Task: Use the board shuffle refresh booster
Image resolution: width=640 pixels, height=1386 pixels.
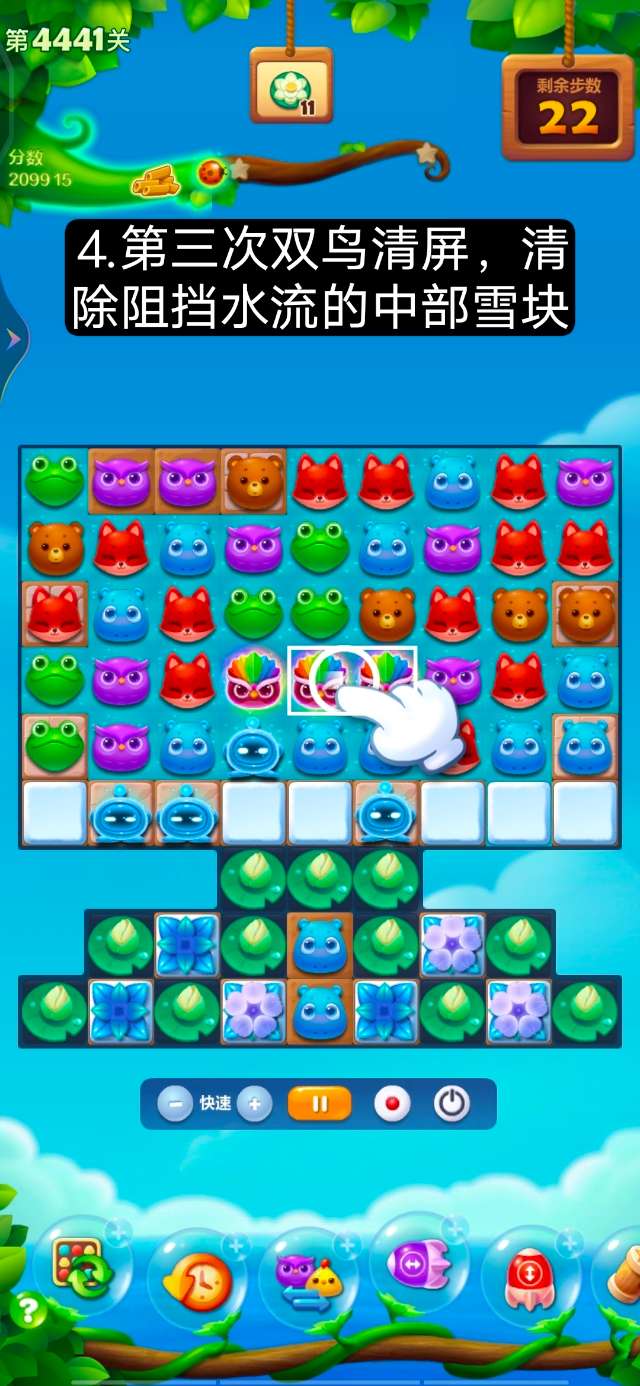Action: [x=82, y=1270]
